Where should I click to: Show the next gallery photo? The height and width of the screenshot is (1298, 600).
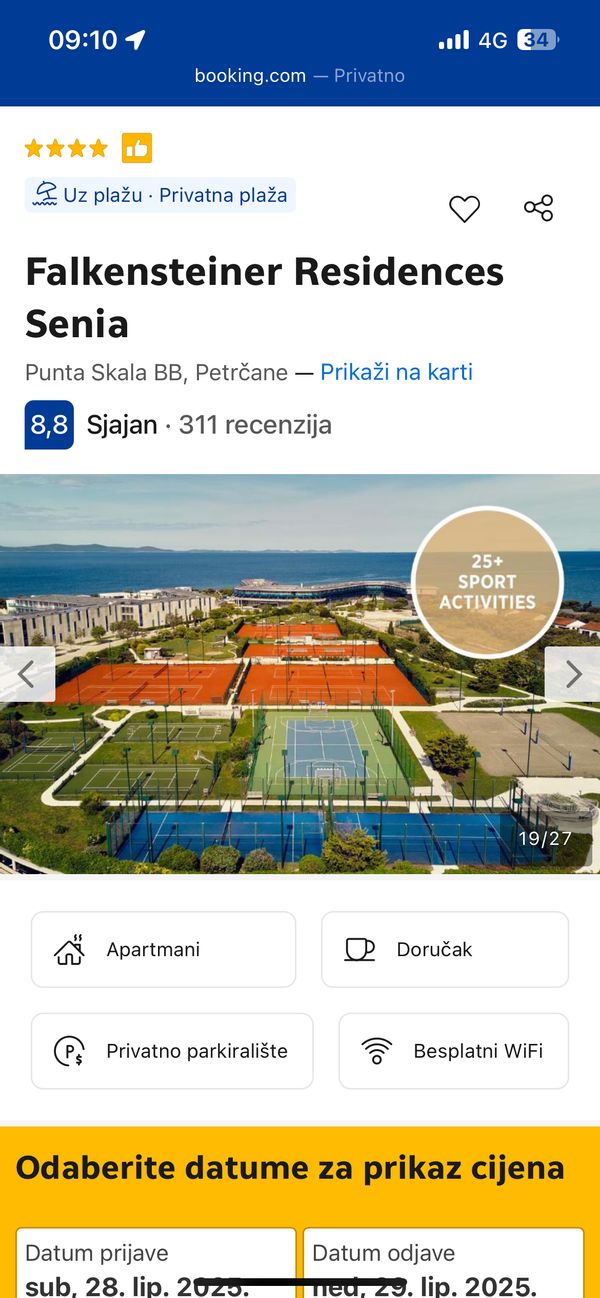pyautogui.click(x=572, y=675)
